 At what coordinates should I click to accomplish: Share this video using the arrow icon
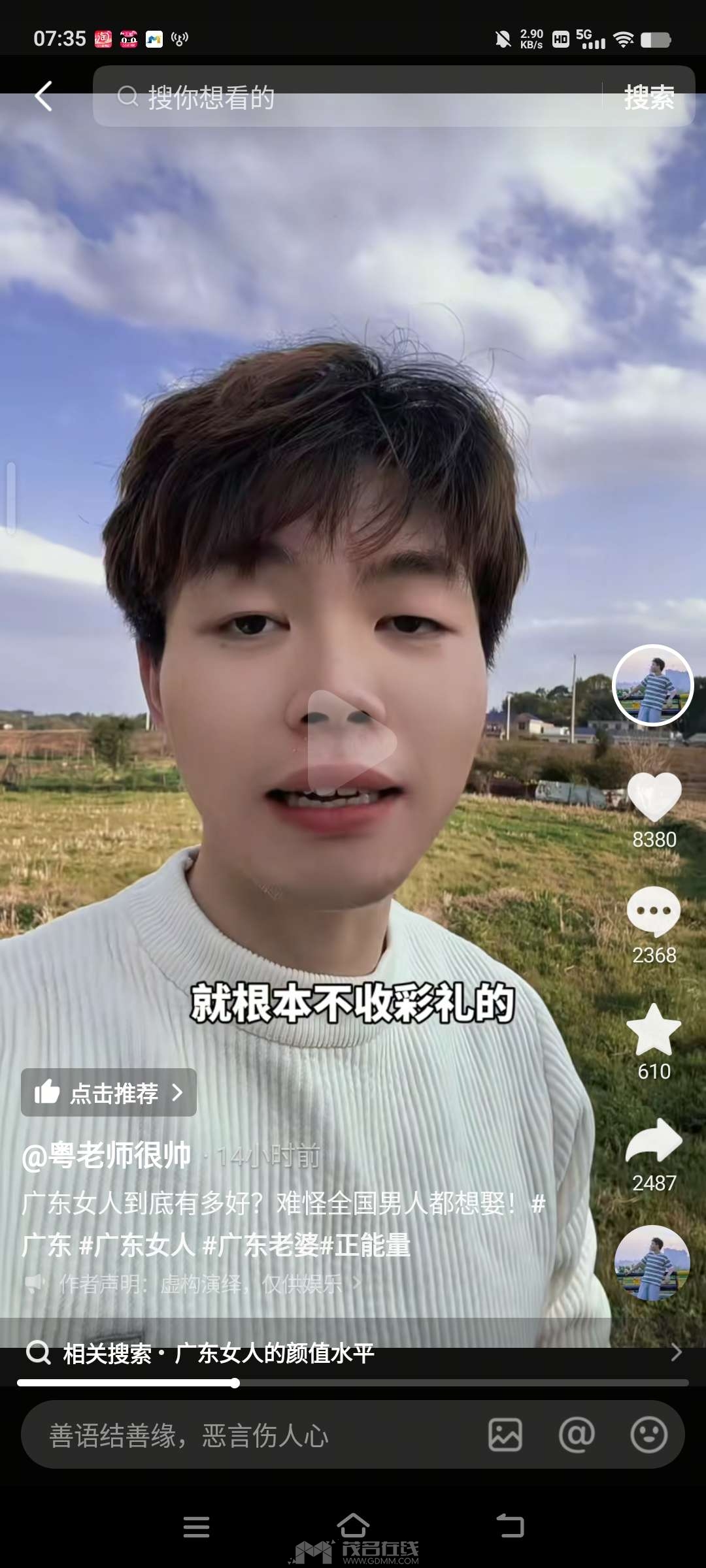point(654,1141)
